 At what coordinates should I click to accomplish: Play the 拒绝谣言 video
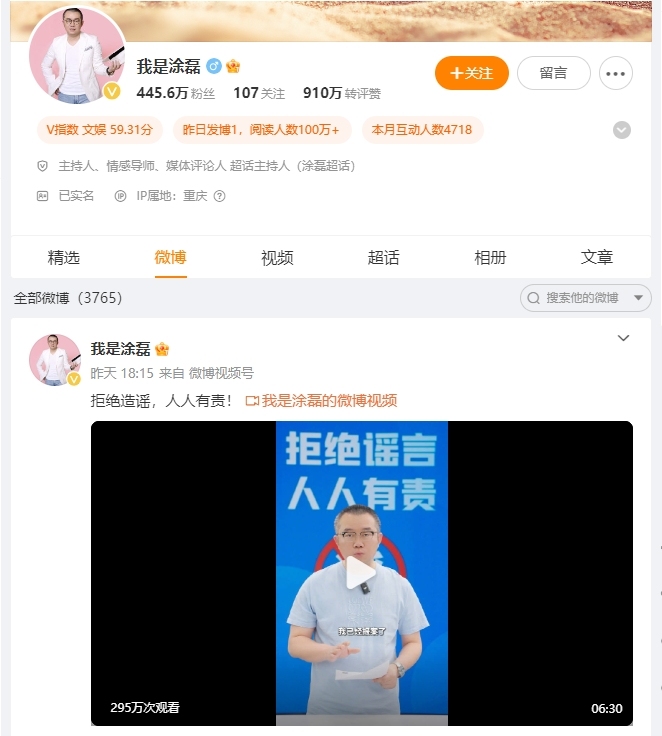pyautogui.click(x=361, y=573)
